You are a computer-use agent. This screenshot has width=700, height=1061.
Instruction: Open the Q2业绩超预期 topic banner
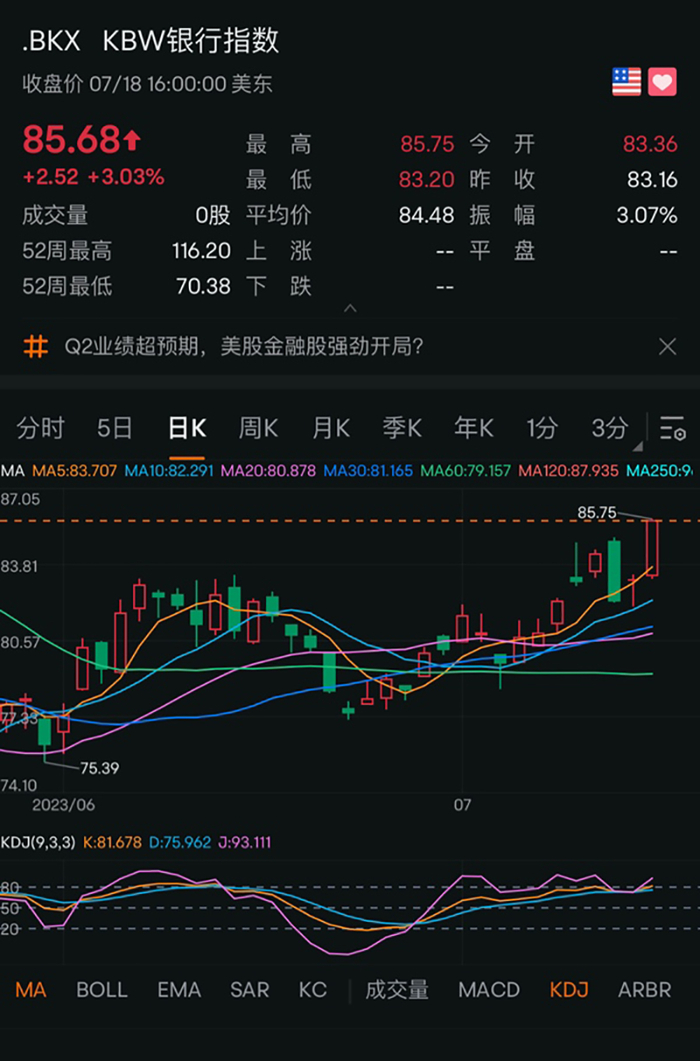(x=244, y=346)
